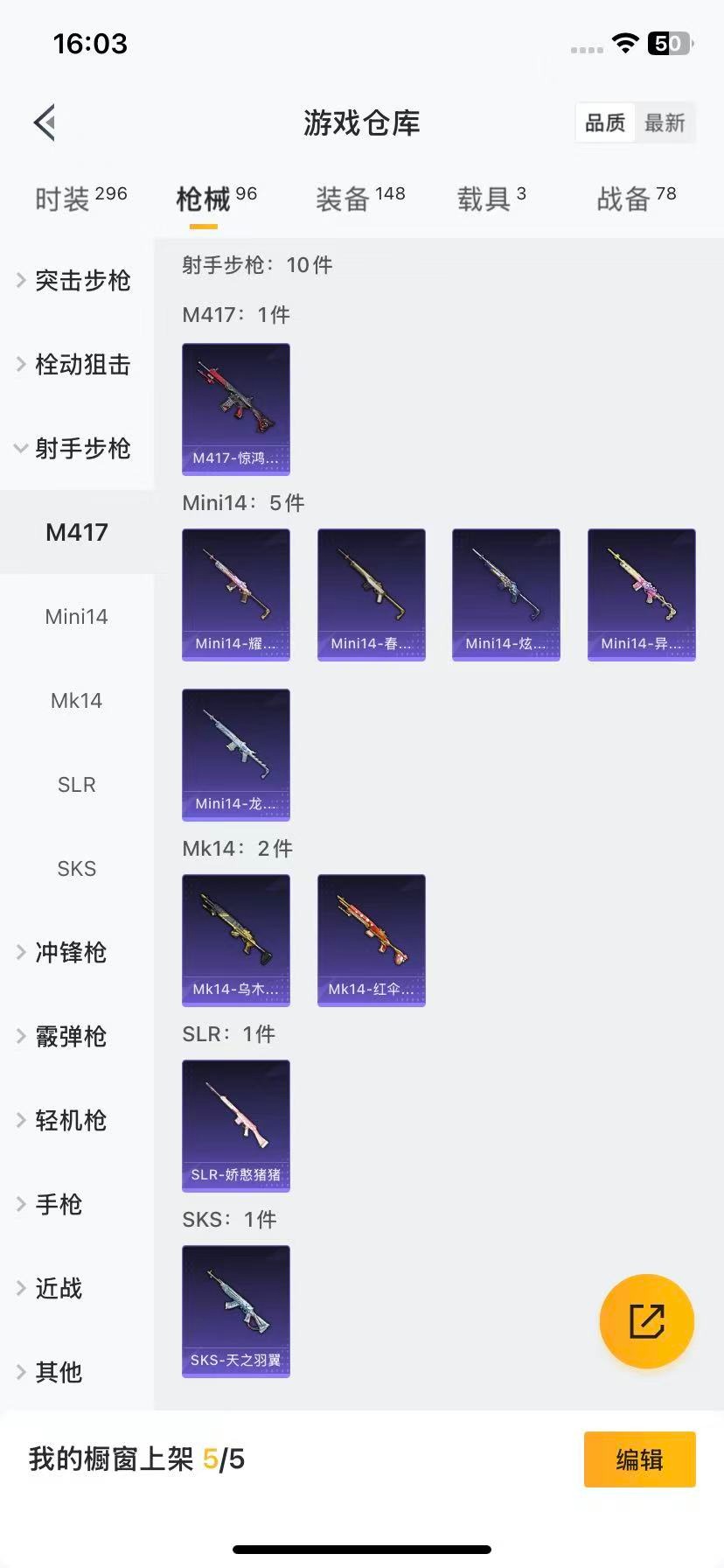Select Mini14 in the sidebar

pyautogui.click(x=76, y=616)
